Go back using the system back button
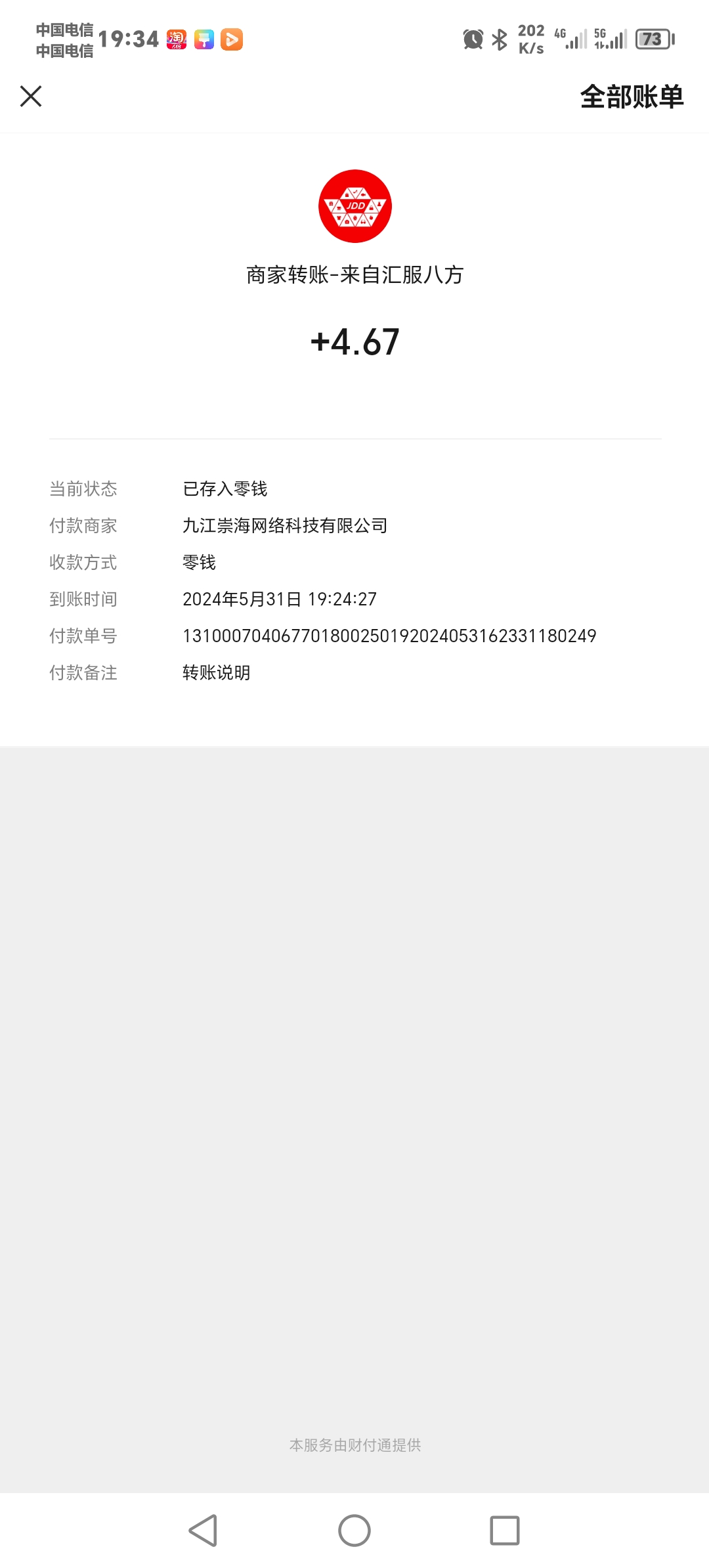 click(203, 1531)
